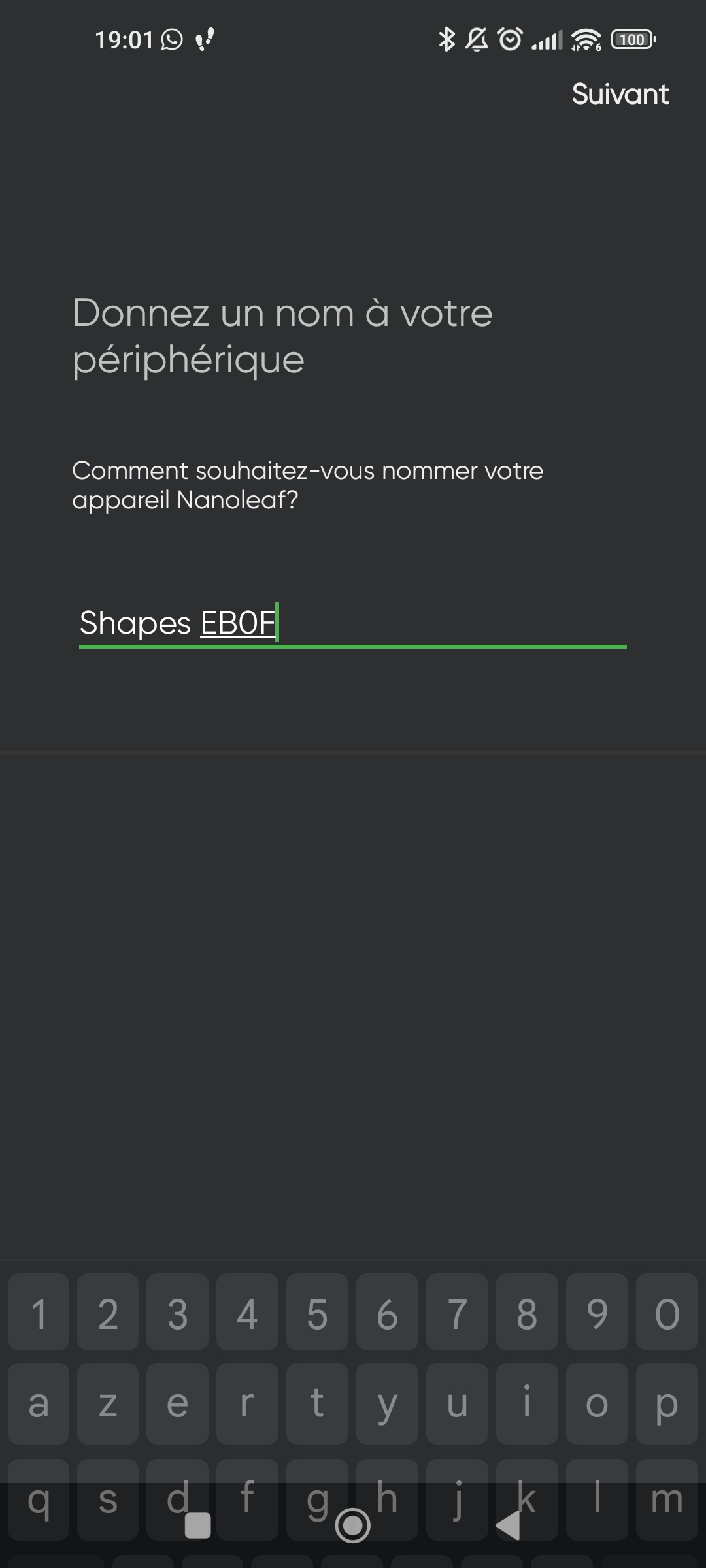Tap the Suivant link

[x=619, y=94]
